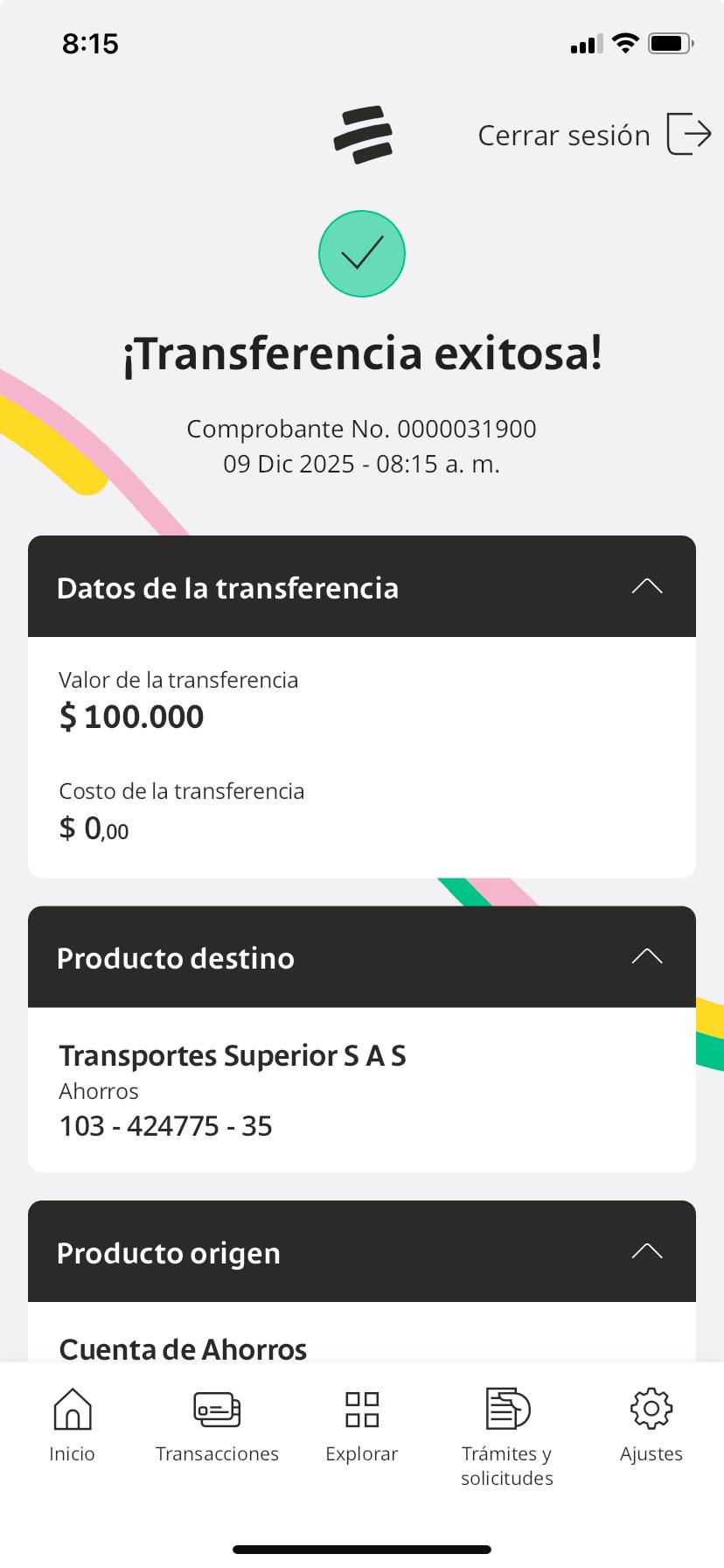The width and height of the screenshot is (724, 1568).
Task: Open Trámites y solicitudes tab
Action: tap(507, 1437)
